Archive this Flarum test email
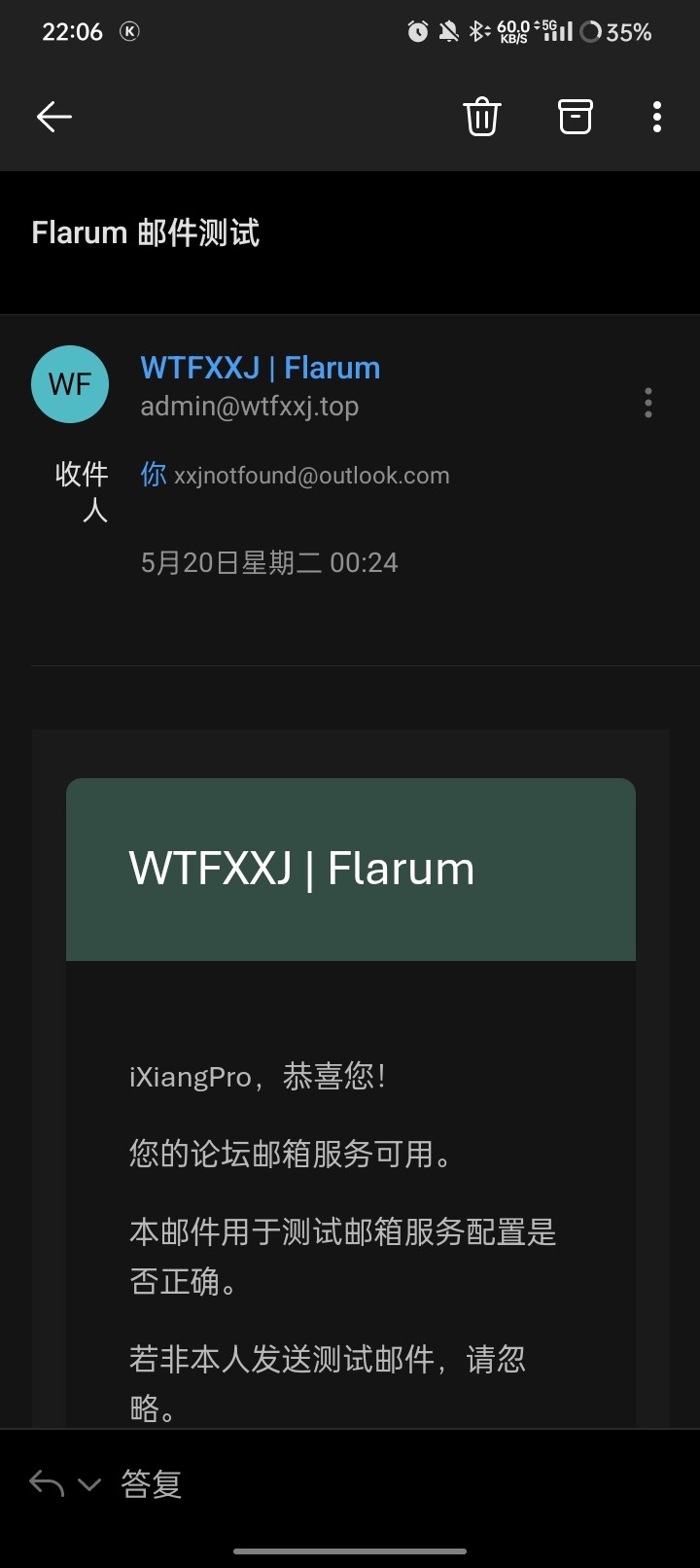The image size is (700, 1568). tap(575, 117)
